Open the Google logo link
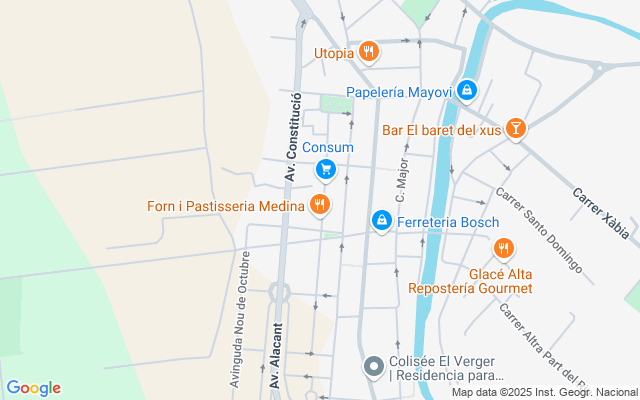This screenshot has height=400, width=640. tap(33, 388)
